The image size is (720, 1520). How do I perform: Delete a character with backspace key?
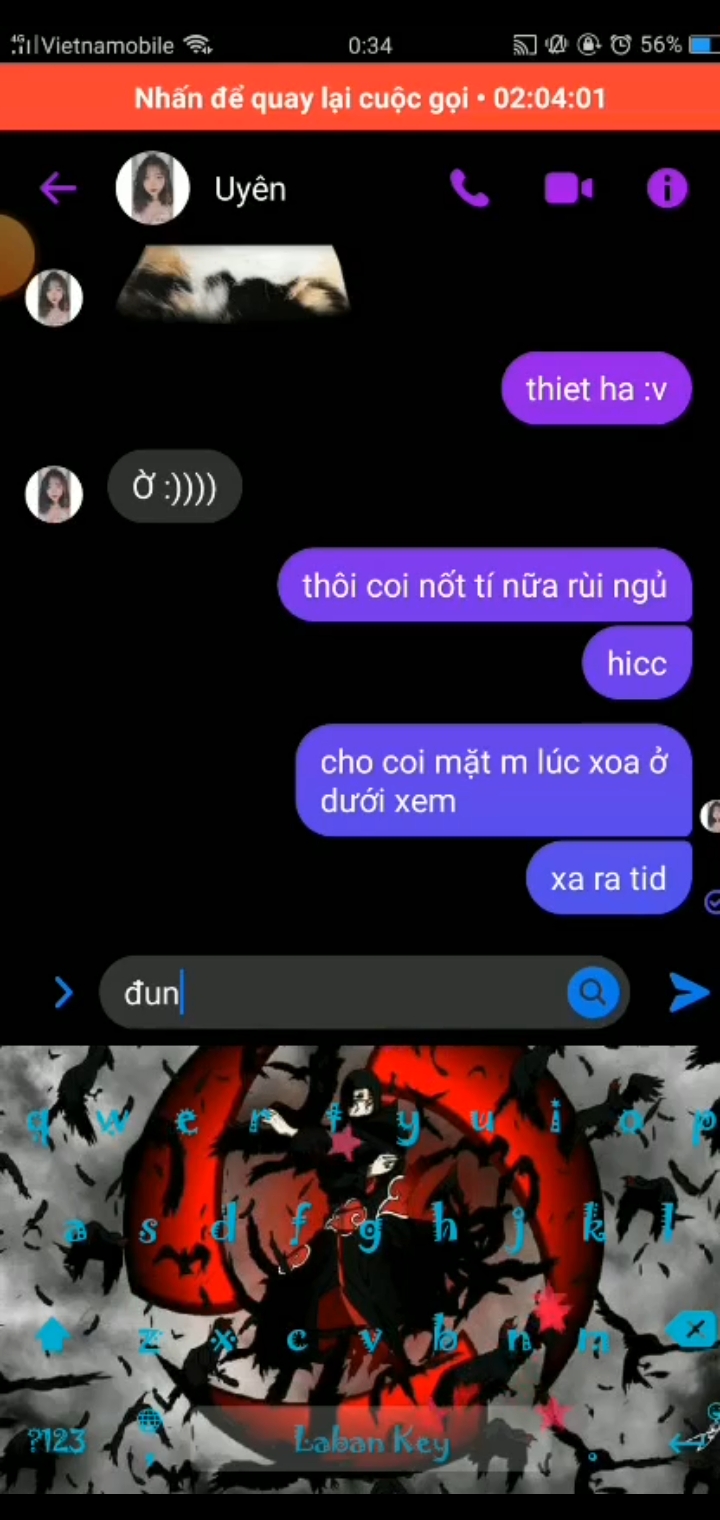[x=694, y=1330]
